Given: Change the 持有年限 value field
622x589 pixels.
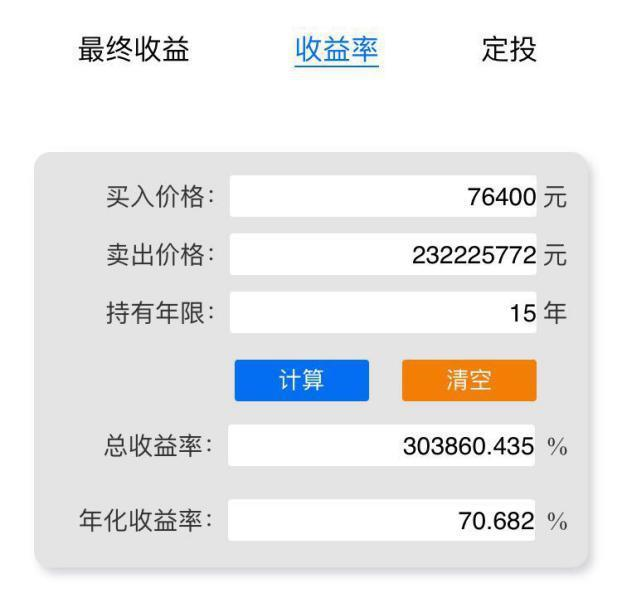Looking at the screenshot, I should (384, 312).
